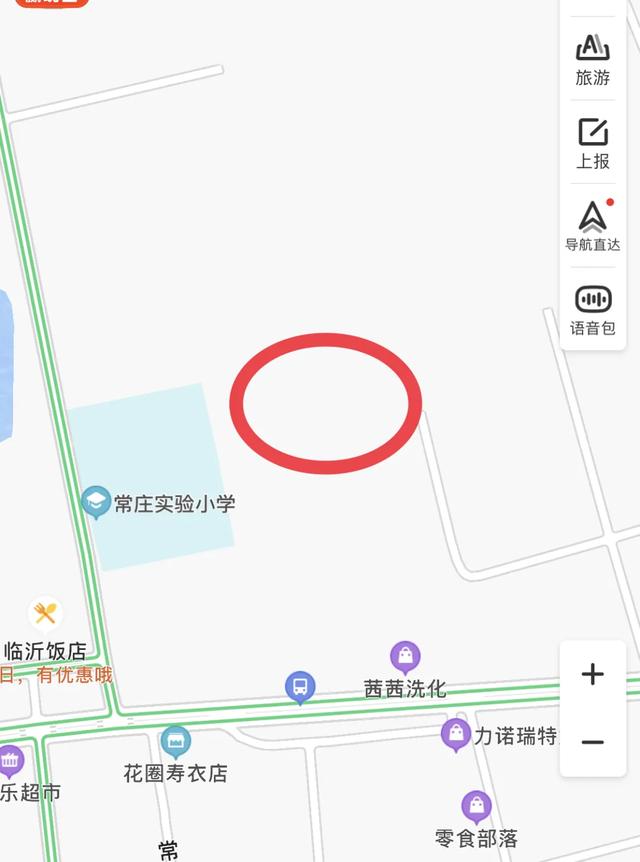Image resolution: width=640 pixels, height=862 pixels.
Task: Tap 上报 to report an issue
Action: (x=592, y=142)
